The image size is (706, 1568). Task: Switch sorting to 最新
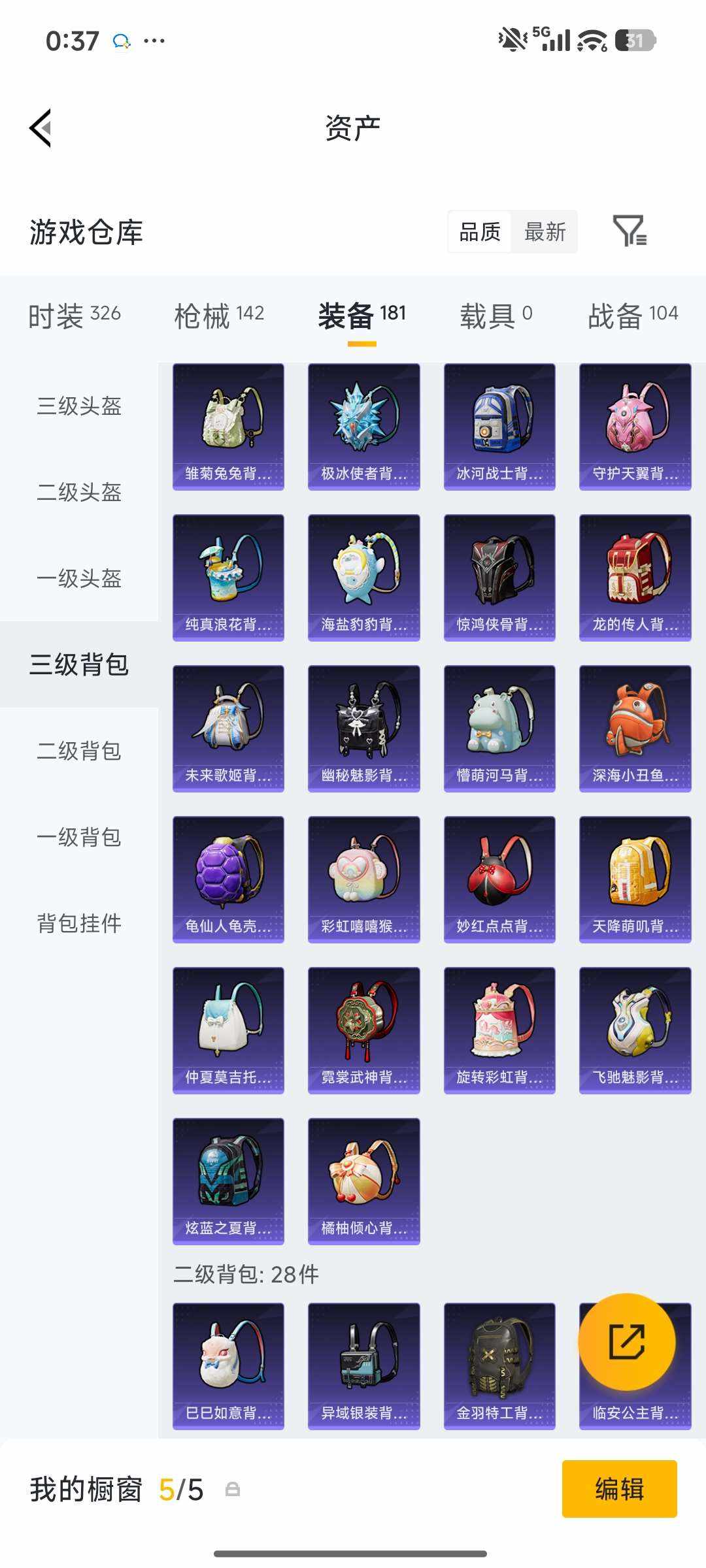click(x=546, y=233)
